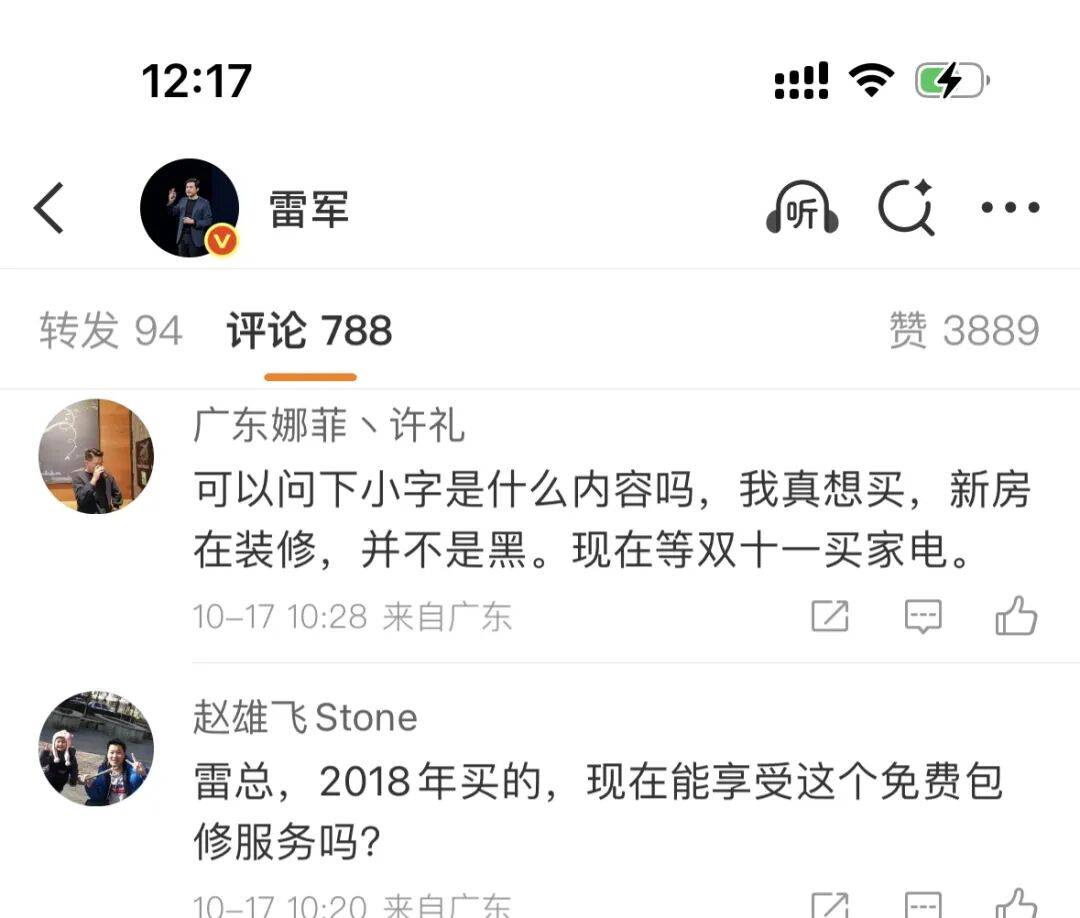The image size is (1080, 918).
Task: Open 广东娜菲丶许礼's avatar
Action: (x=96, y=456)
